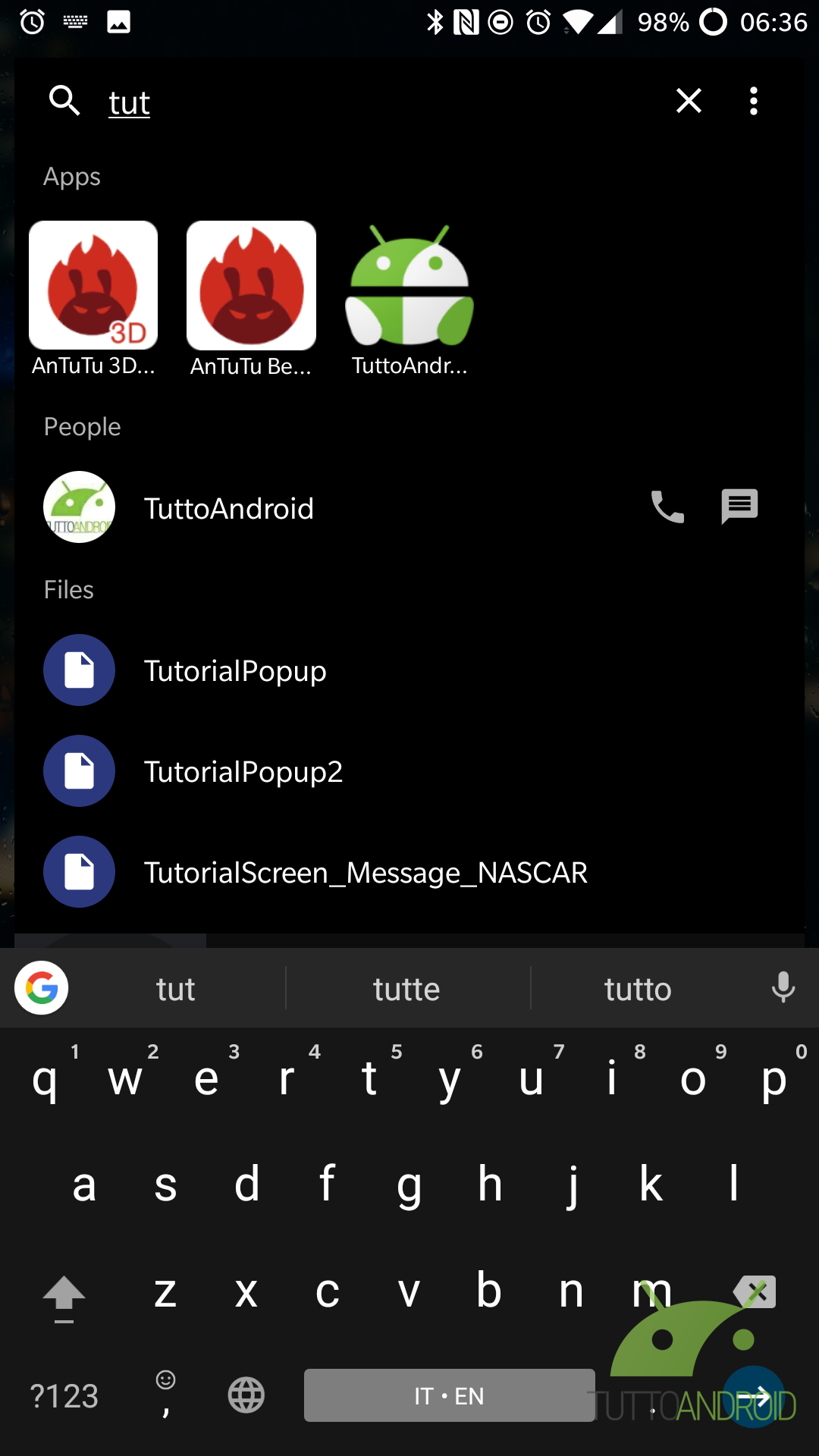This screenshot has width=819, height=1456.
Task: Open the TuttoAndroid contact
Action: pos(229,508)
